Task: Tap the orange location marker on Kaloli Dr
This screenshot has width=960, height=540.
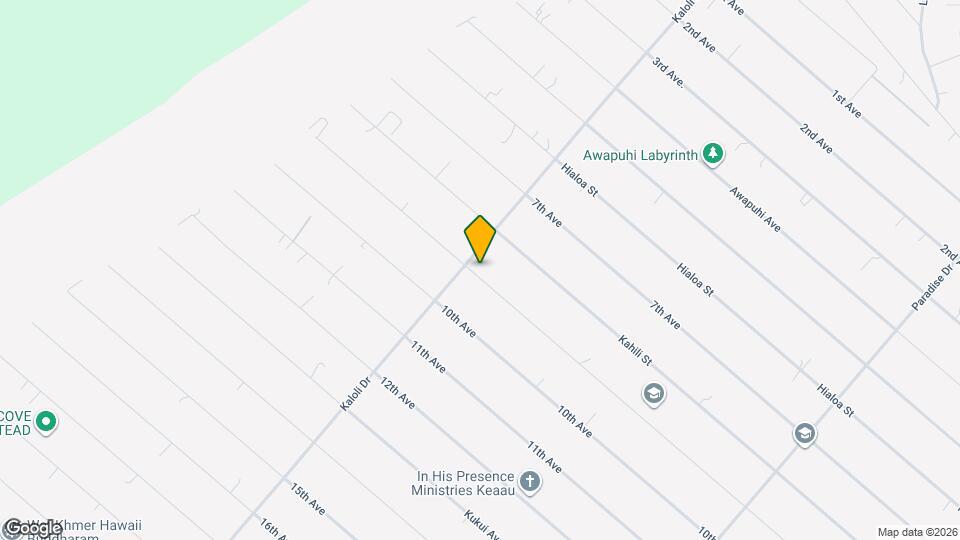Action: pyautogui.click(x=480, y=238)
